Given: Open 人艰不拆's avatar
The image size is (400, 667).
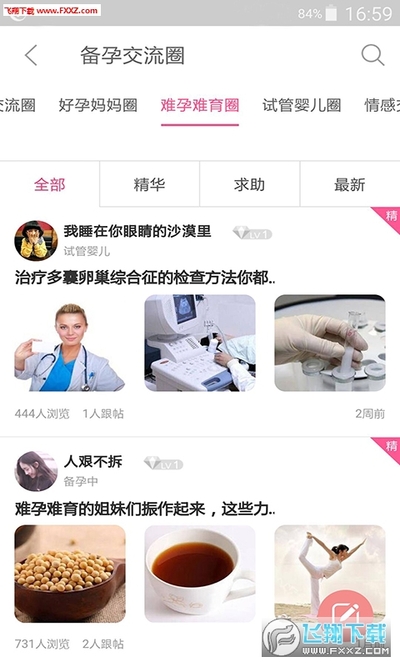Looking at the screenshot, I should [x=36, y=471].
